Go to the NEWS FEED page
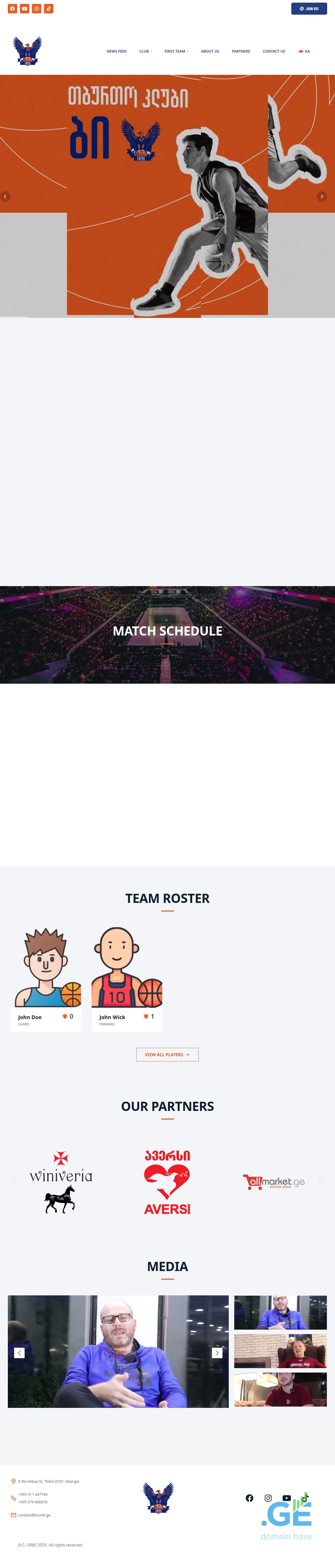 (116, 51)
